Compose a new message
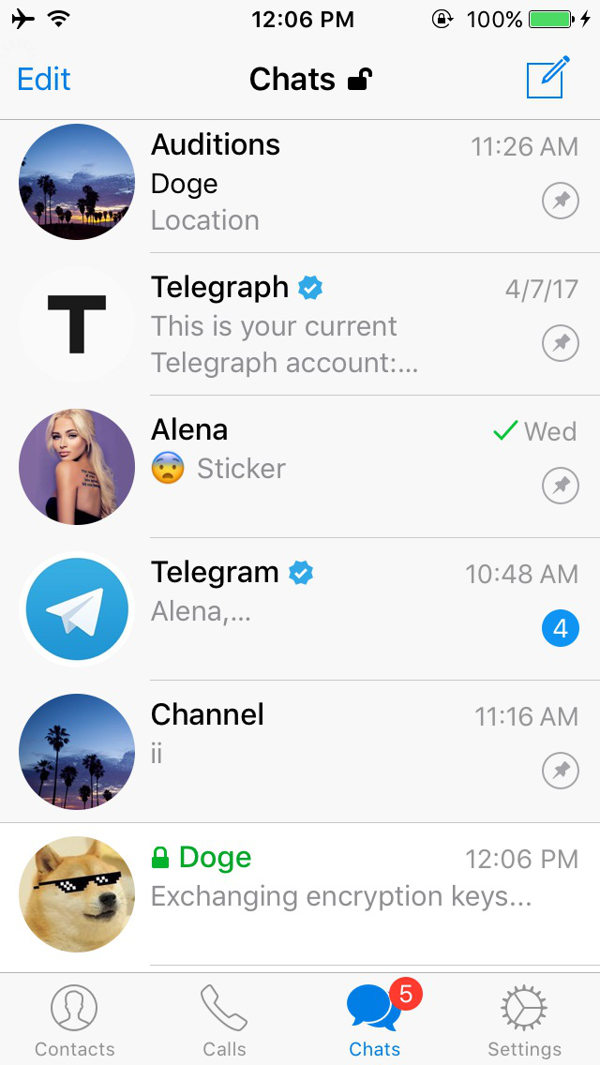 [547, 78]
